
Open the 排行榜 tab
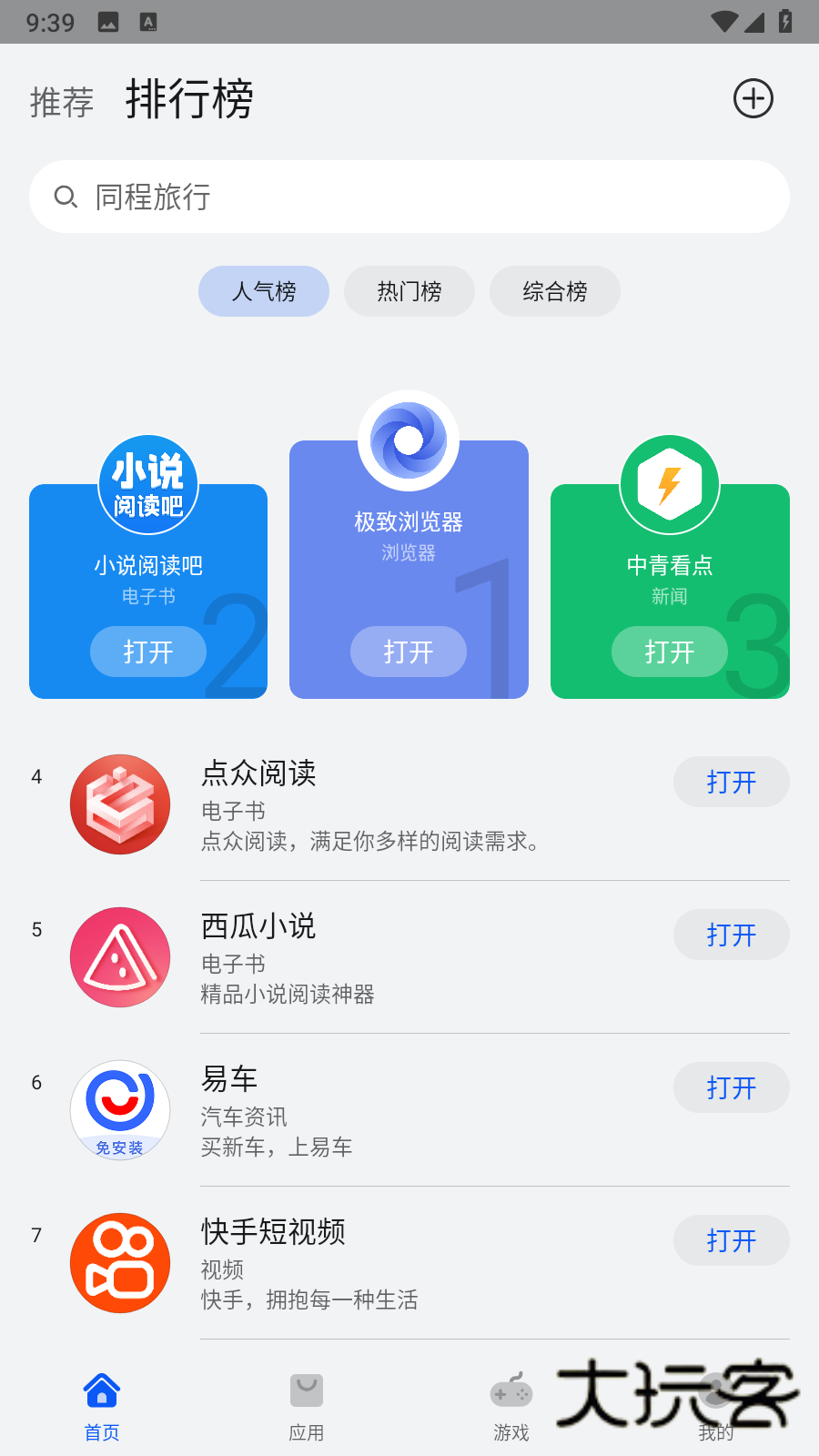point(188,98)
